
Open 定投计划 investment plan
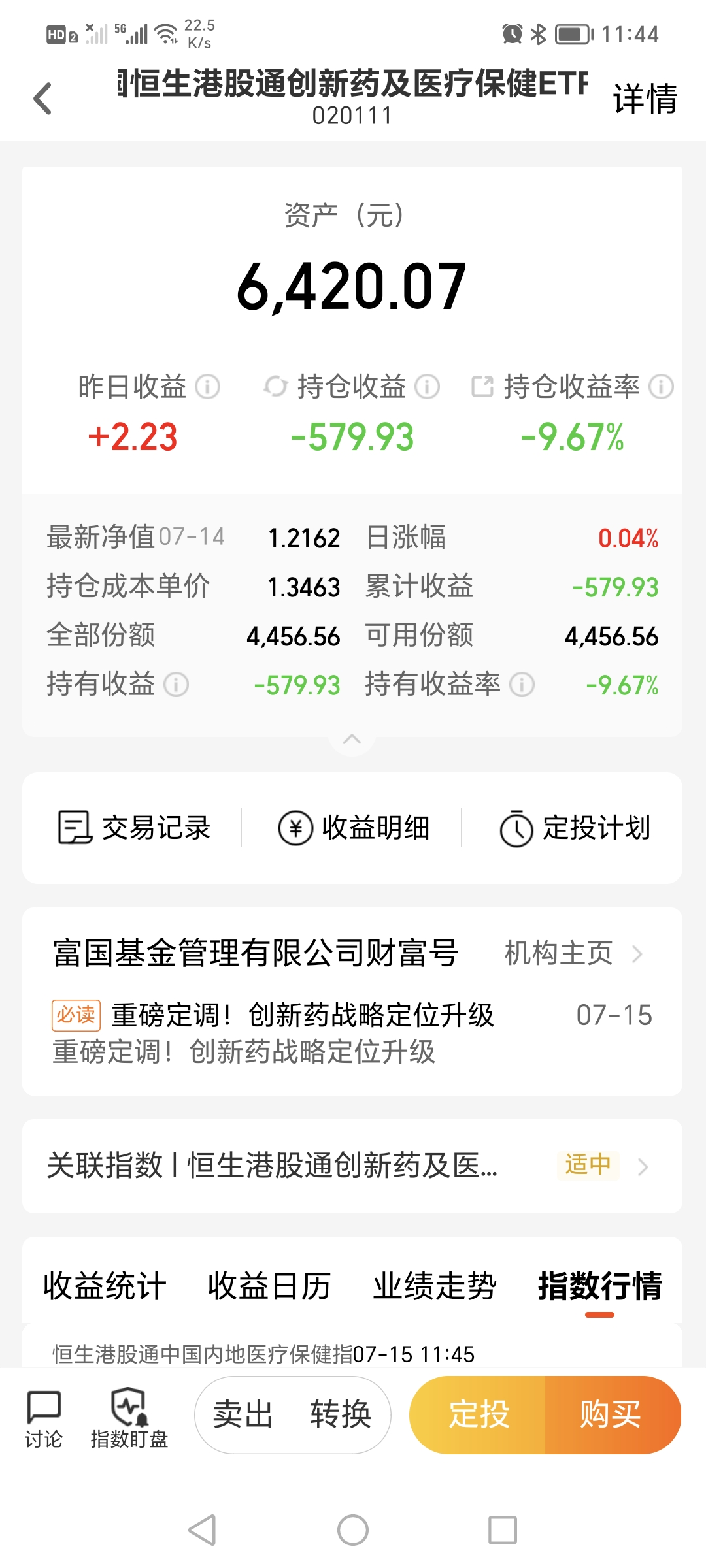click(575, 828)
